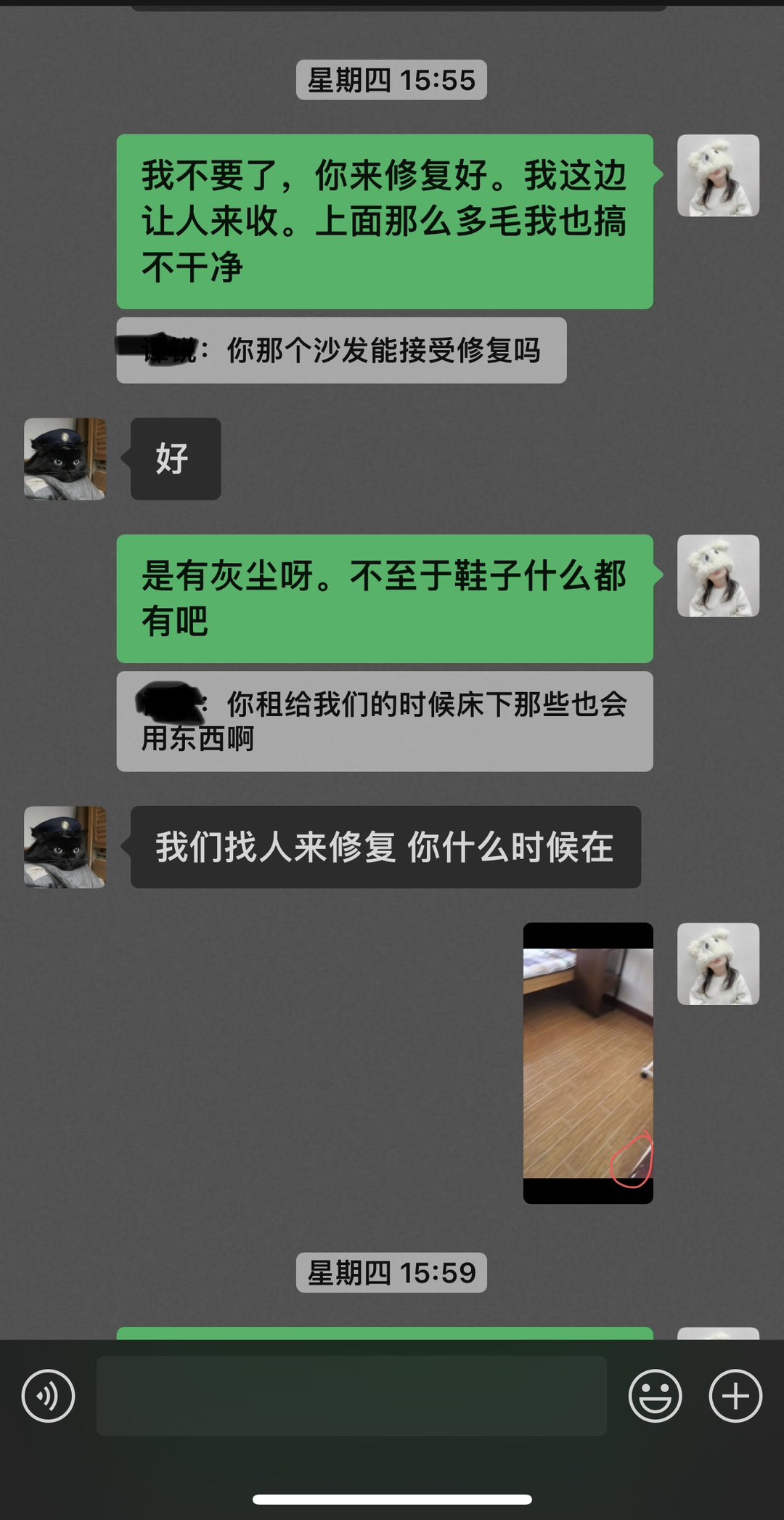Jump to quoted message about 床下那些也会用东西
Screen dimensions: 784x1520
(x=385, y=721)
